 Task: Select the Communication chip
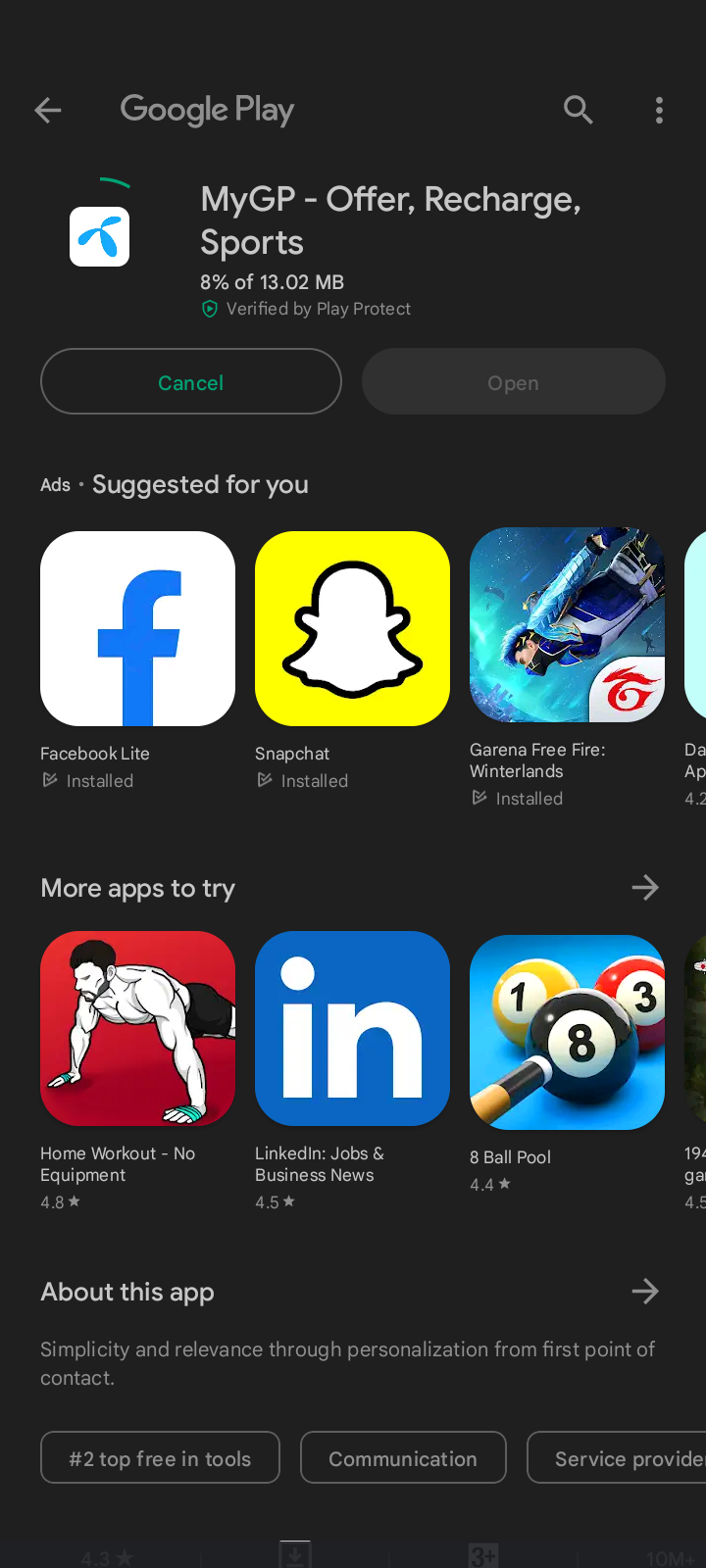403,1458
